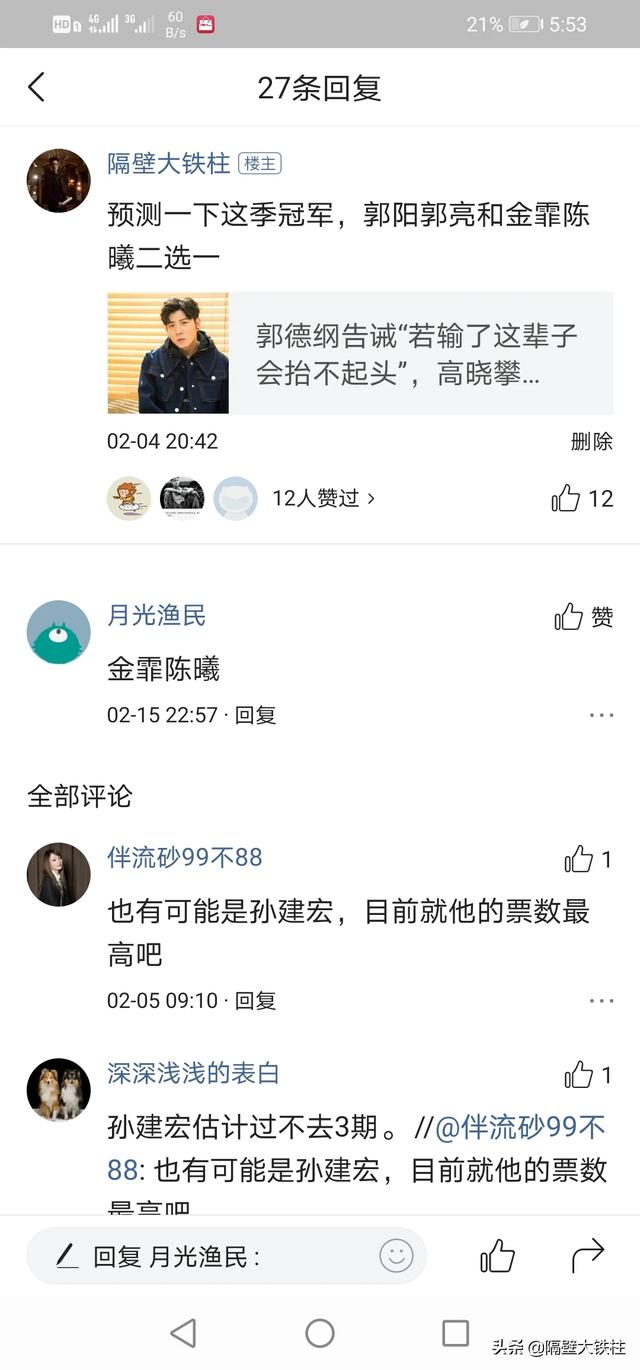Open more options for 月光渔民's comment
This screenshot has height=1370, width=640.
601,715
